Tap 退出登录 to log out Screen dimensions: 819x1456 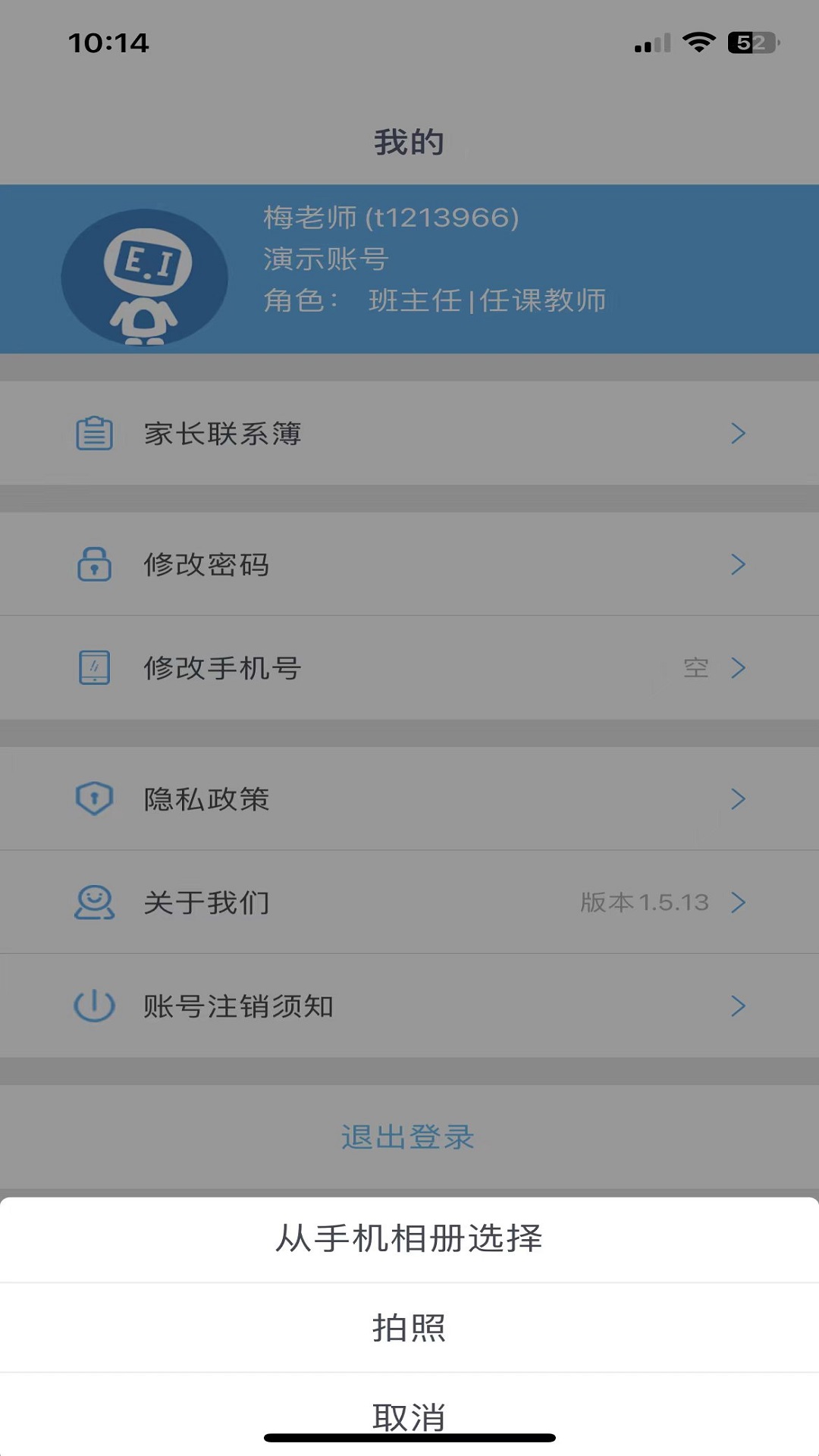pyautogui.click(x=409, y=1137)
